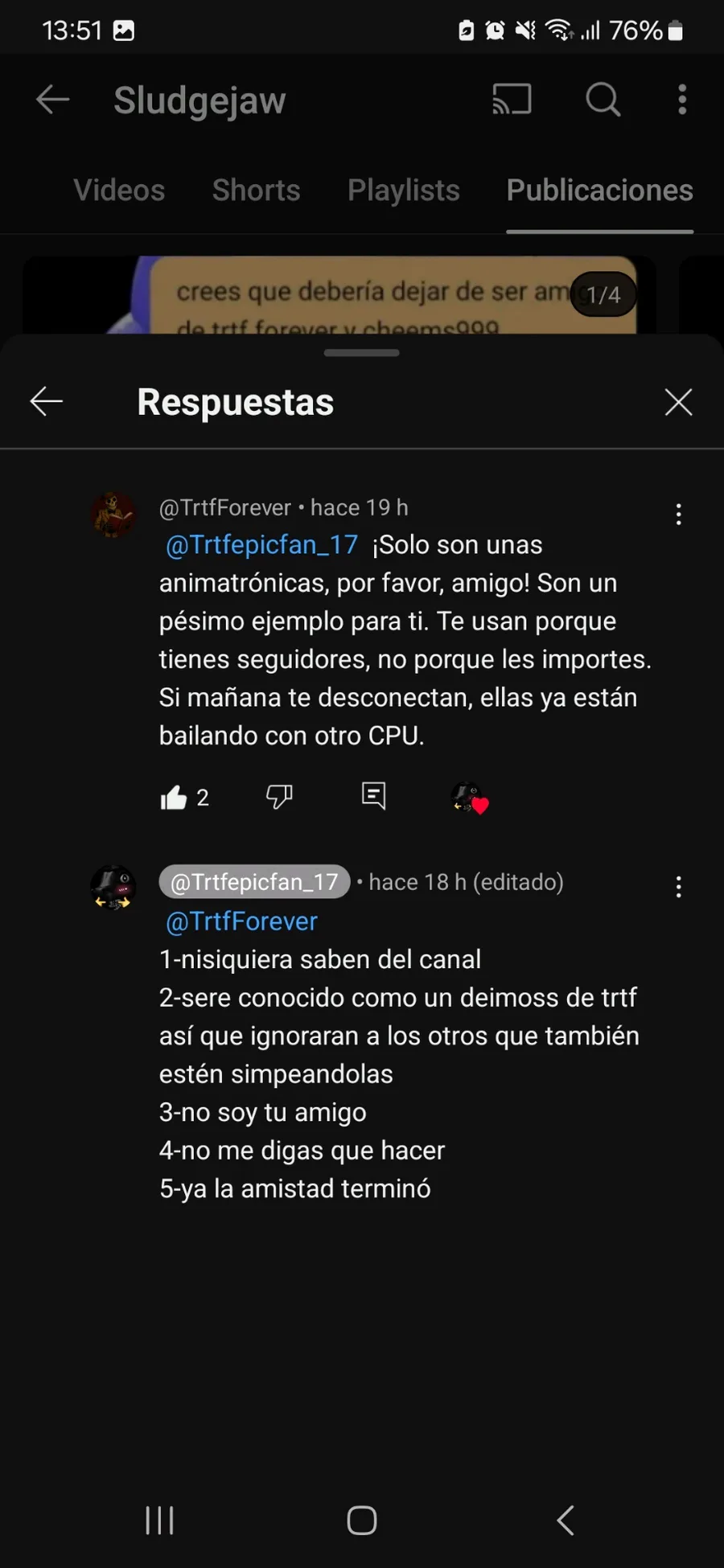Open the channel overflow menu
The height and width of the screenshot is (1568, 724).
tap(682, 100)
